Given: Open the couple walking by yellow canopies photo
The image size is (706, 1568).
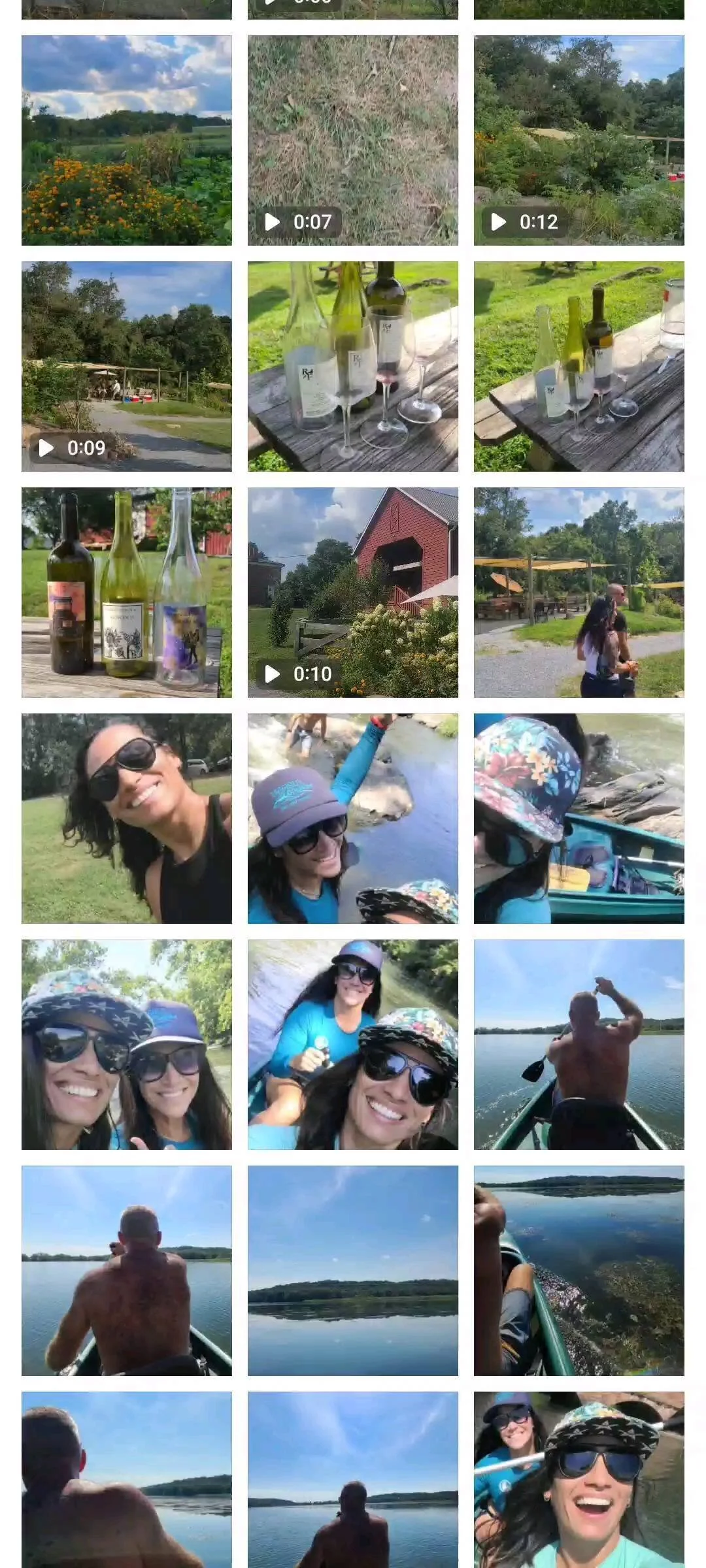Looking at the screenshot, I should tap(579, 593).
